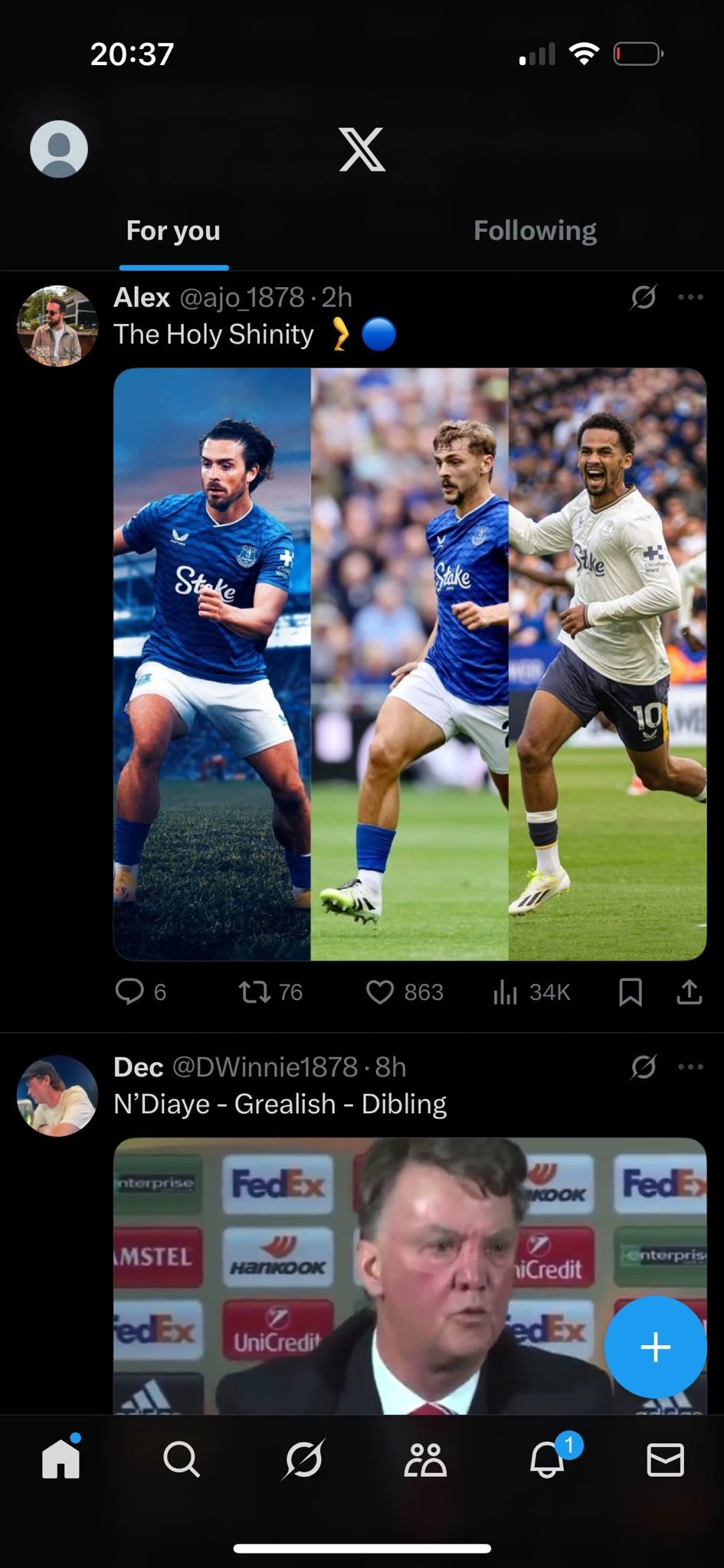Image resolution: width=724 pixels, height=1568 pixels.
Task: Select the For you tab
Action: pos(173,231)
